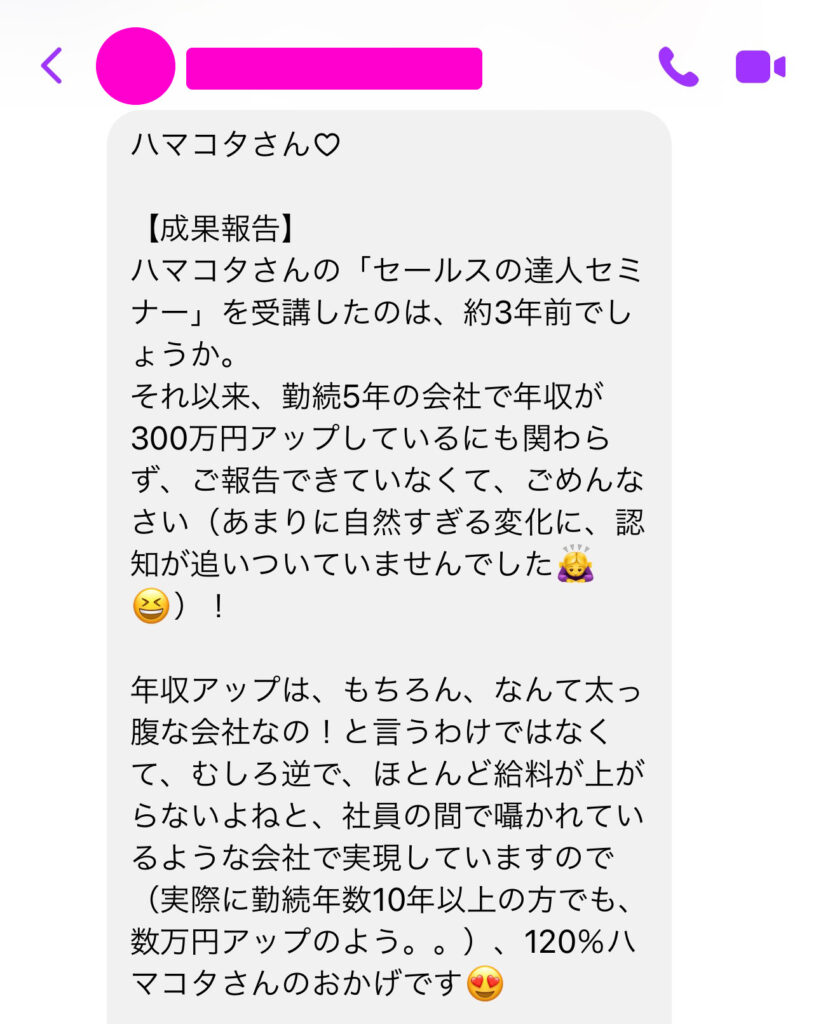Start a voice call with this contact
The width and height of the screenshot is (816, 1024).
click(x=677, y=67)
